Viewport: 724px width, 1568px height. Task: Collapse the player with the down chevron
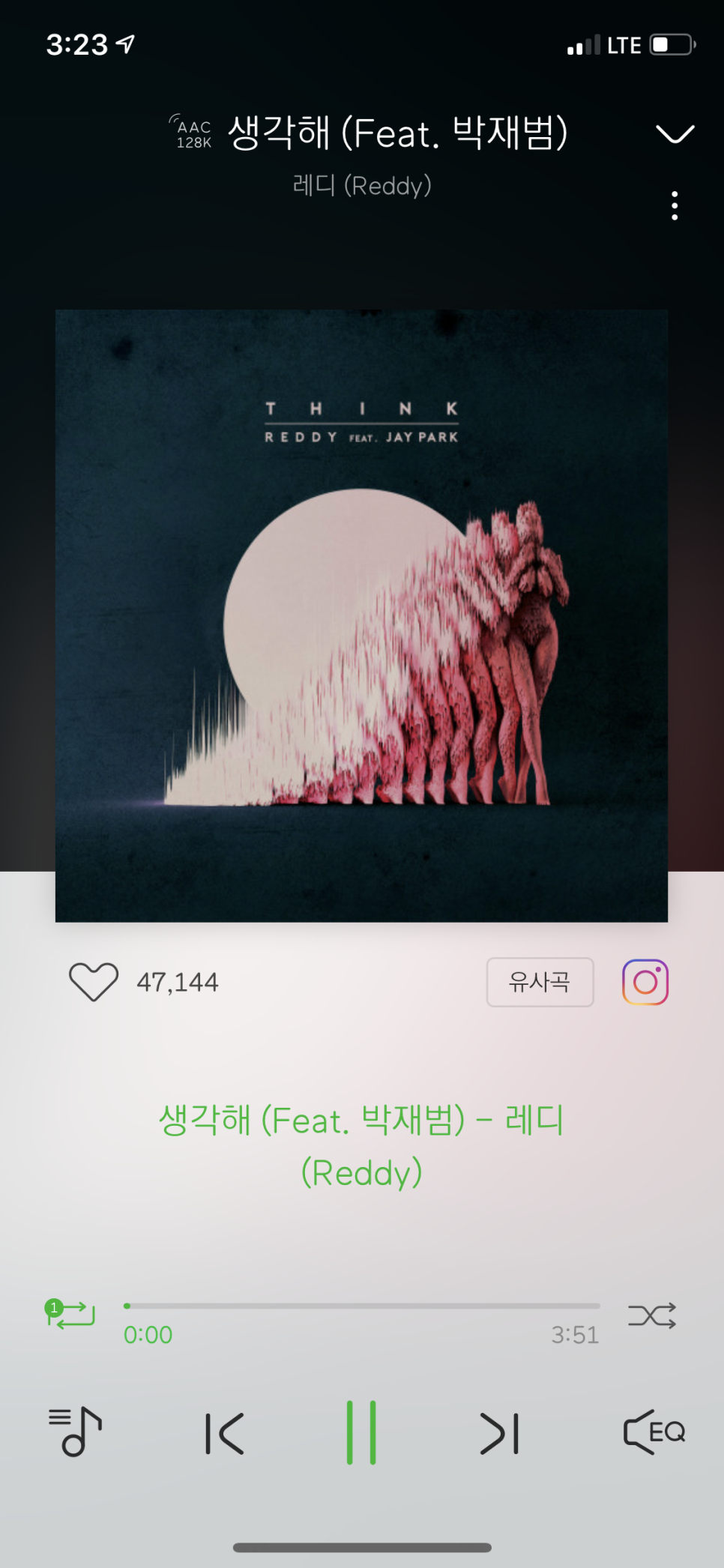pos(675,134)
